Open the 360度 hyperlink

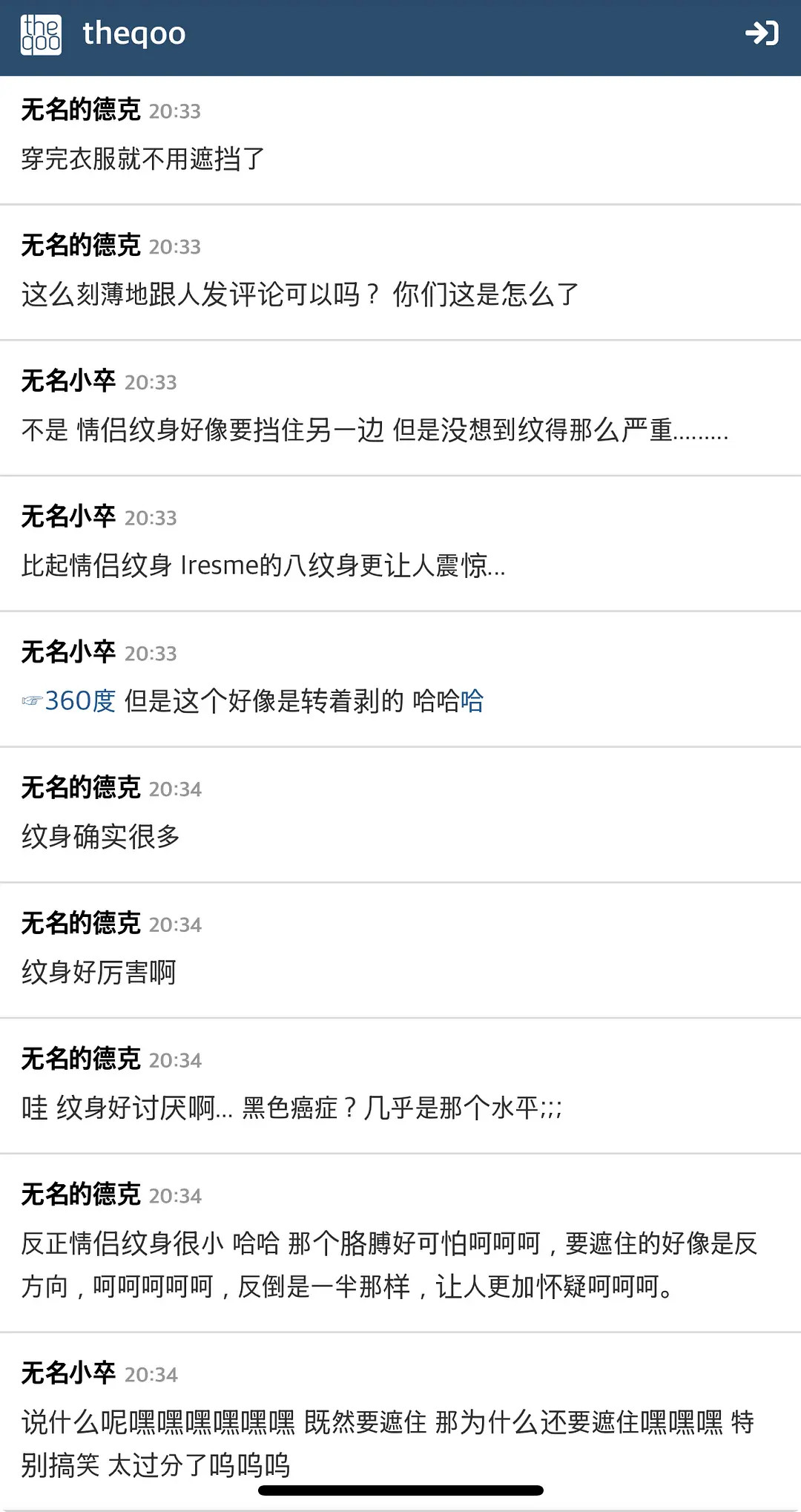coord(80,700)
